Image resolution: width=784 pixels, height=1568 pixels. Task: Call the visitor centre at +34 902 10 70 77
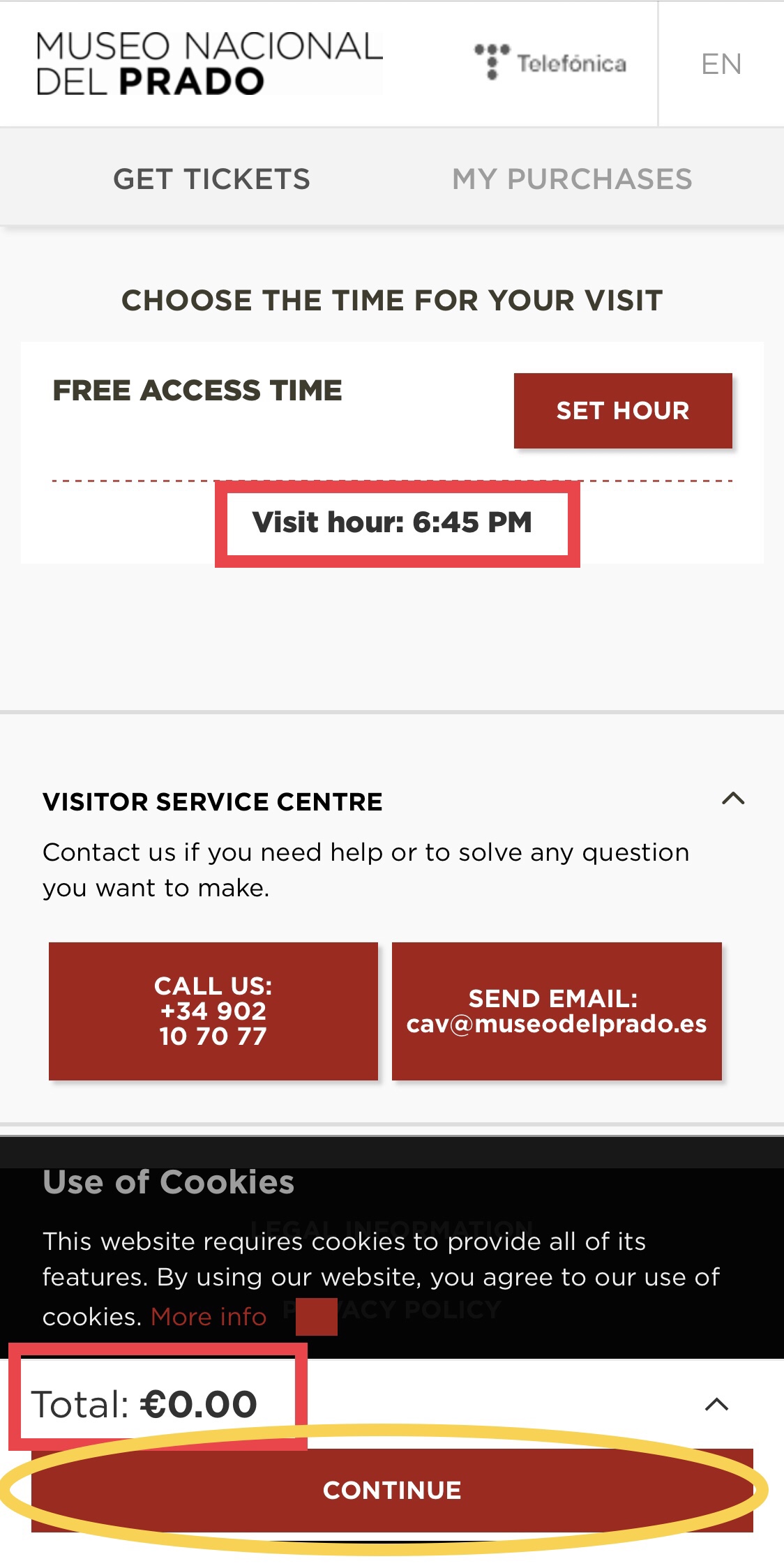(213, 1011)
